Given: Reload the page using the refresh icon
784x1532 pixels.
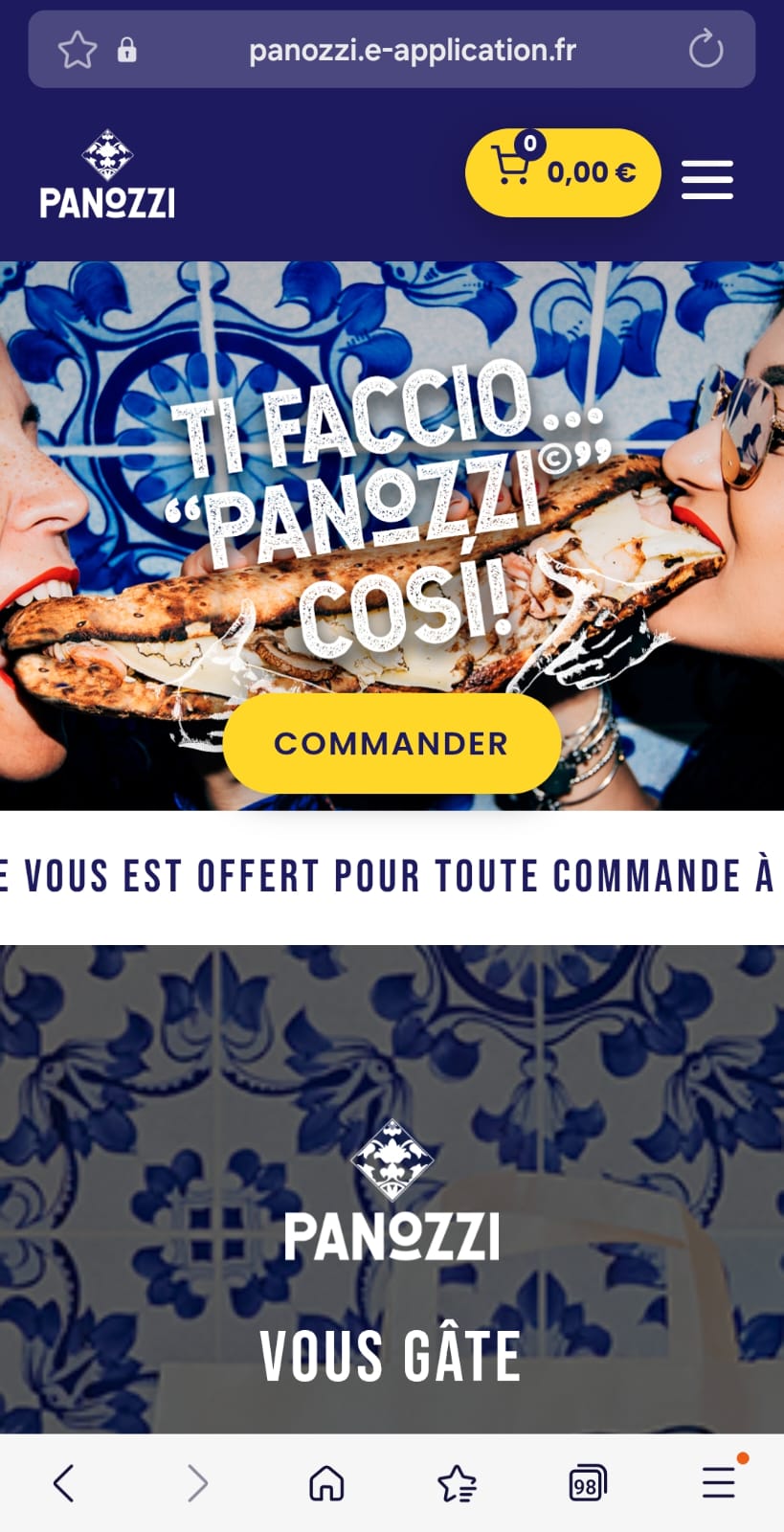Looking at the screenshot, I should pos(706,50).
